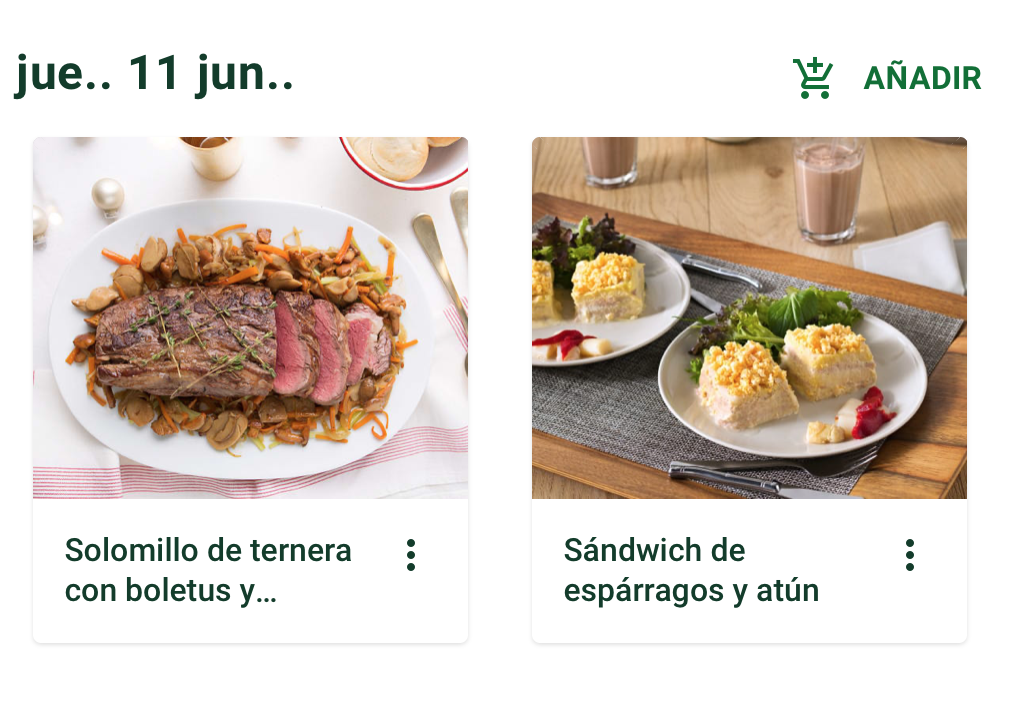Open the Sándwich de espárragos y atún card
The width and height of the screenshot is (1018, 702).
click(749, 320)
